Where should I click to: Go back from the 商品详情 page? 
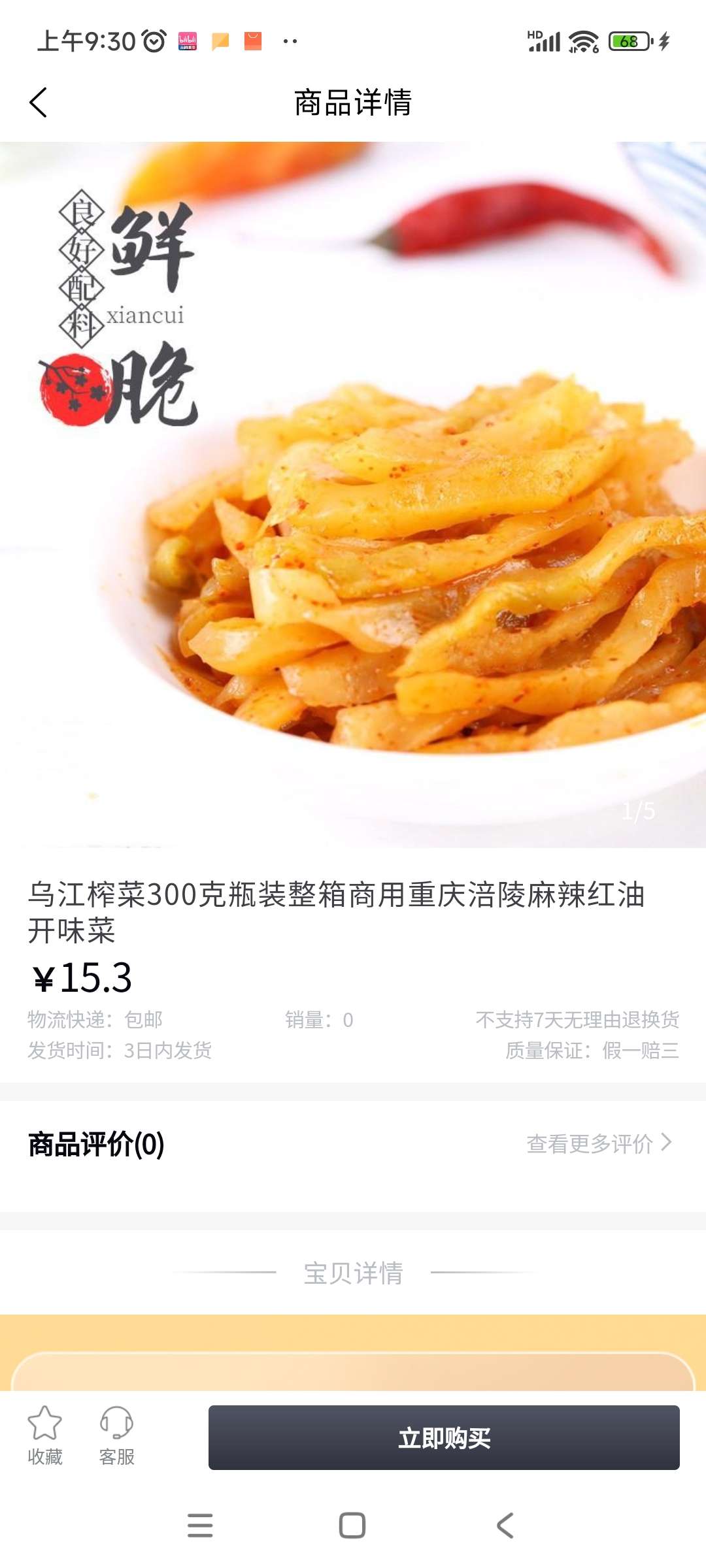coord(39,103)
